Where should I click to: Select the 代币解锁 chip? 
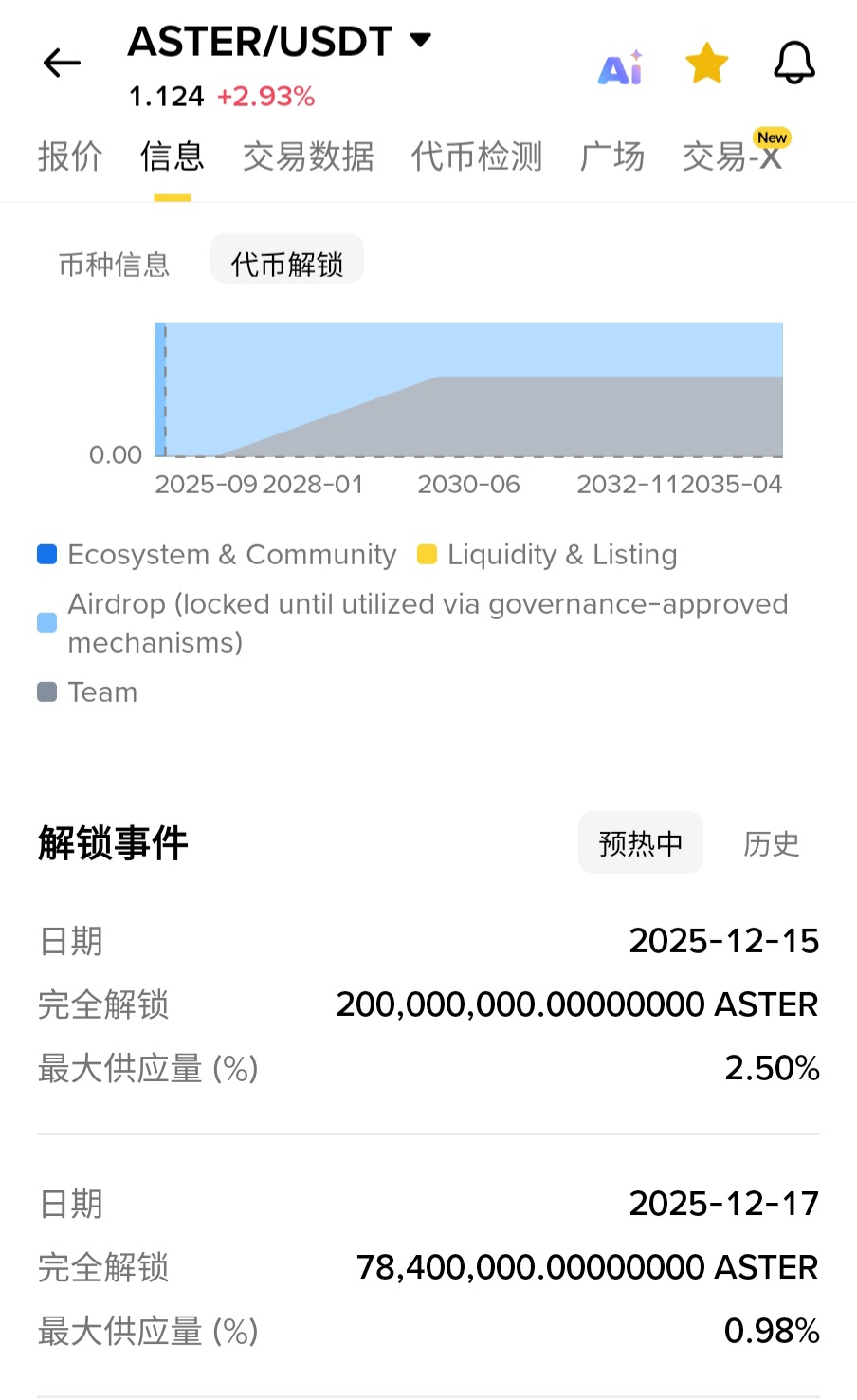[x=287, y=265]
